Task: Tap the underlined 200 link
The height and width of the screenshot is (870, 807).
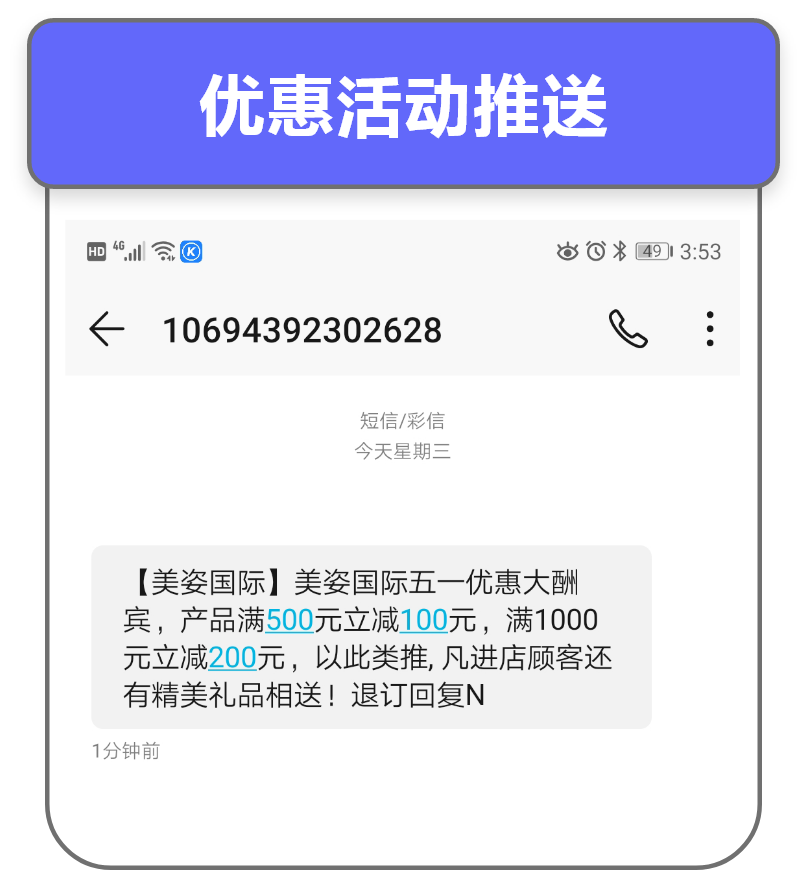Action: [x=231, y=658]
